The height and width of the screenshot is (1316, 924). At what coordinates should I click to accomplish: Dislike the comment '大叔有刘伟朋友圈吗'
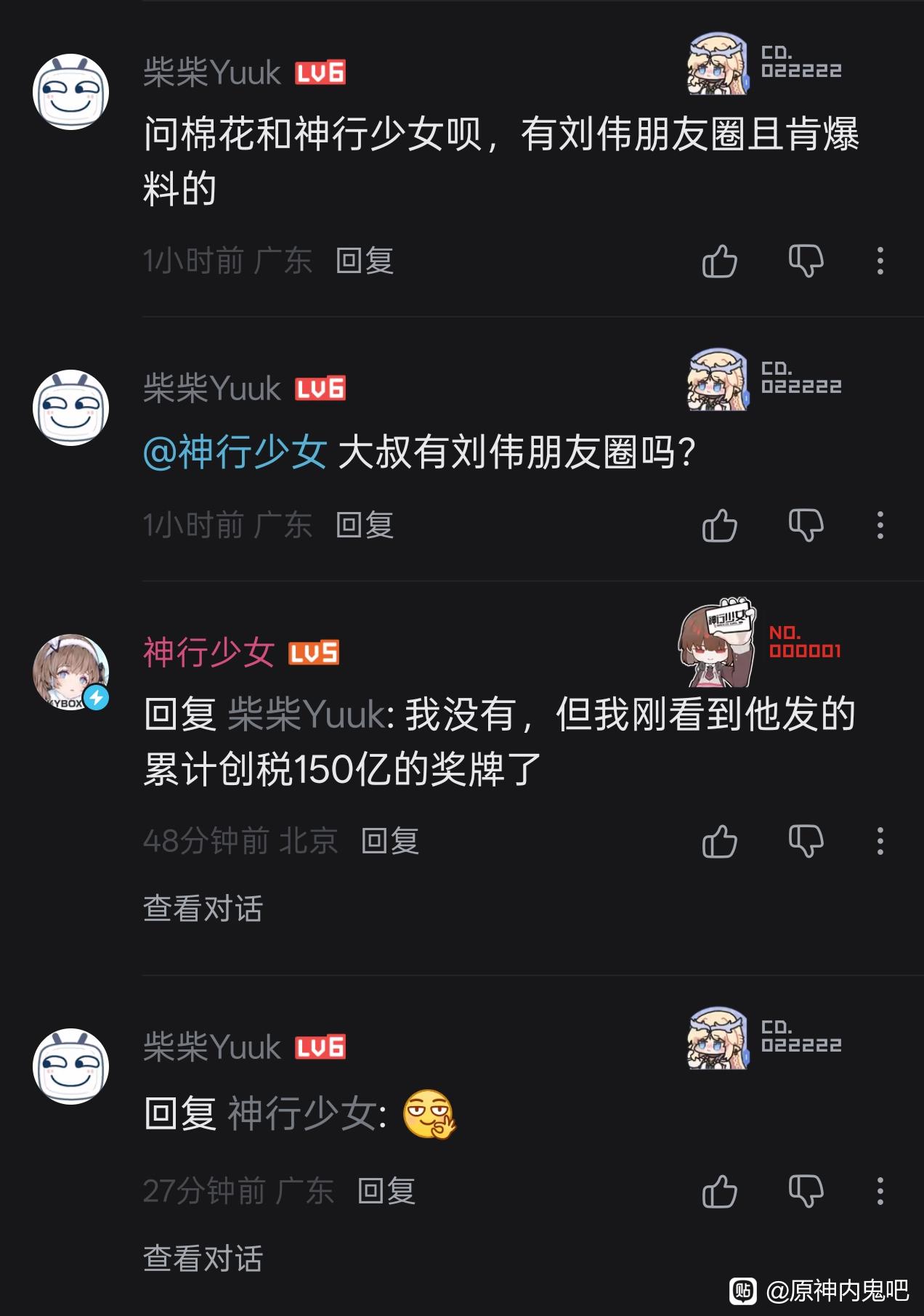(806, 525)
